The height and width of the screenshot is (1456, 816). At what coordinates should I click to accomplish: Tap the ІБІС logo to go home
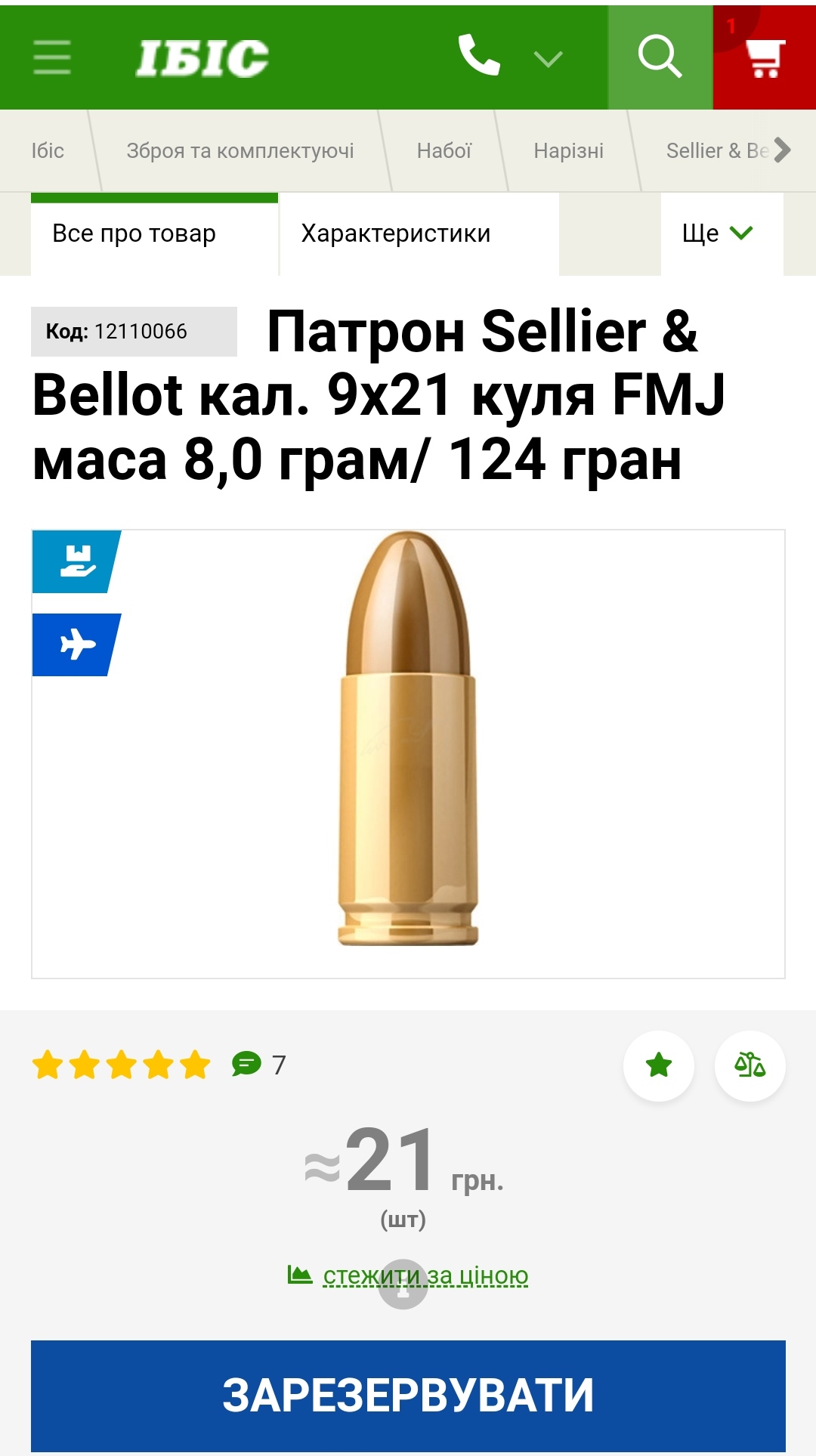[x=202, y=58]
